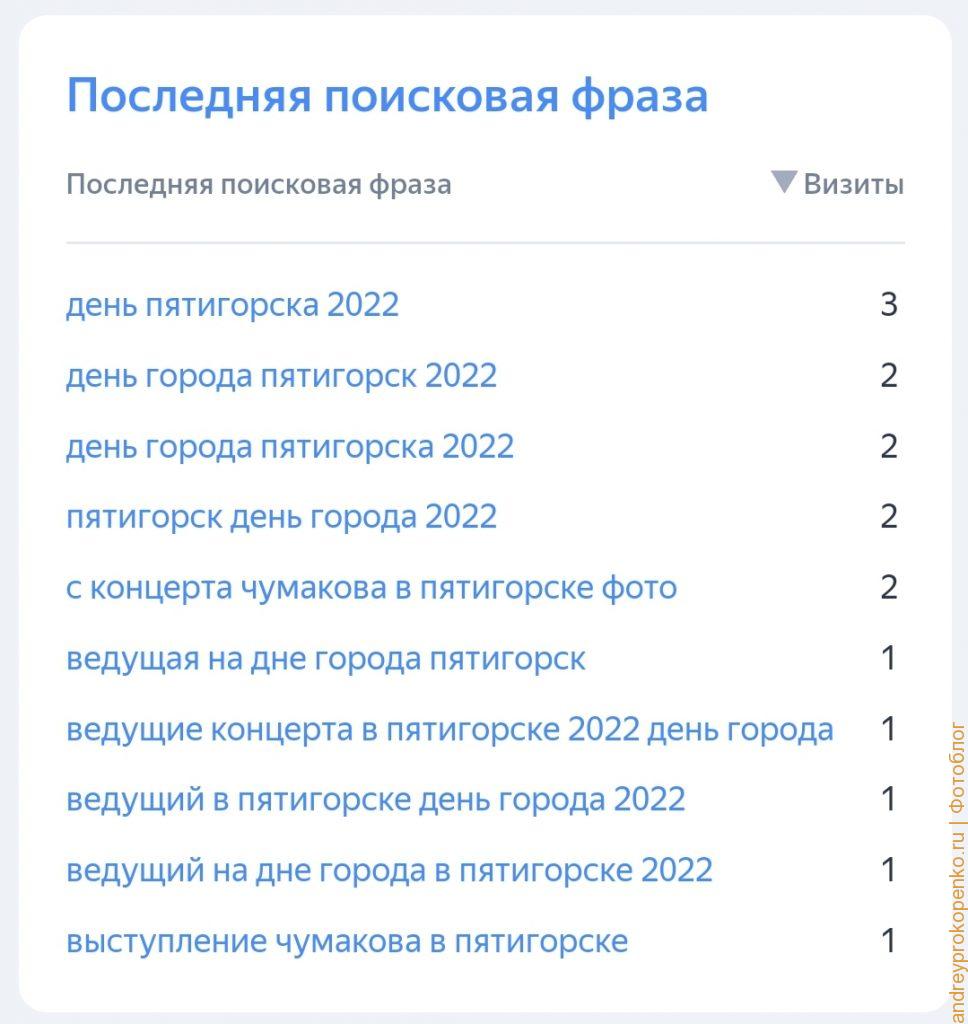Image resolution: width=968 pixels, height=1024 pixels.
Task: Open с концерта чумакова в пятигорске фото
Action: [372, 587]
